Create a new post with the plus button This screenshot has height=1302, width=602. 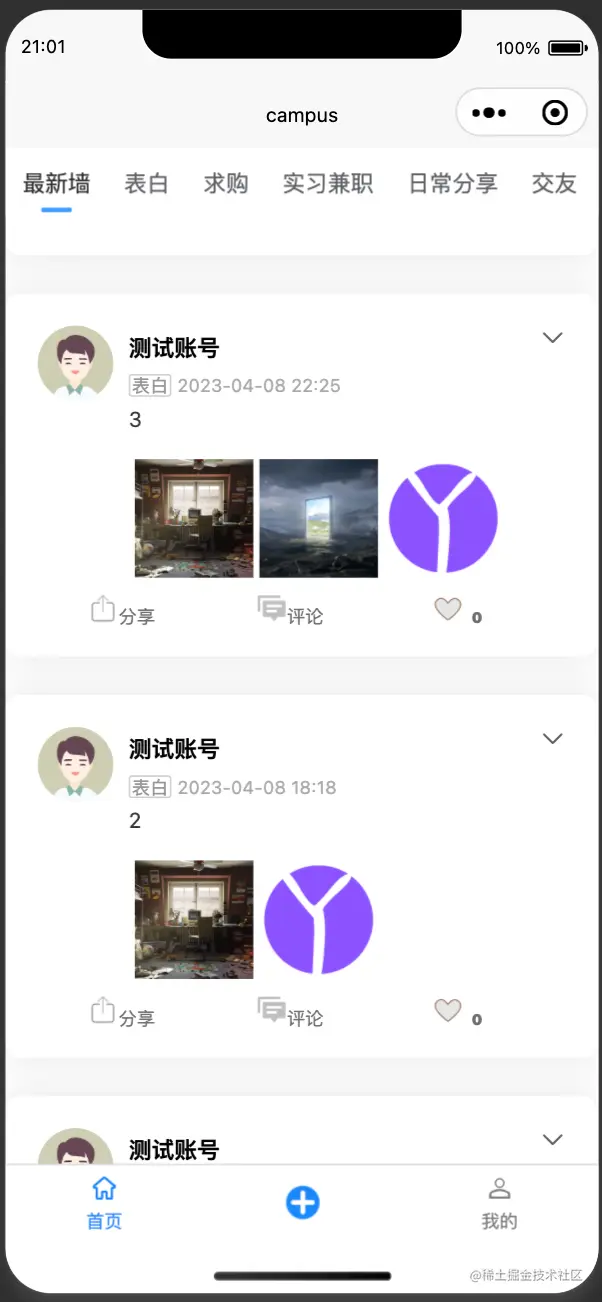302,1202
